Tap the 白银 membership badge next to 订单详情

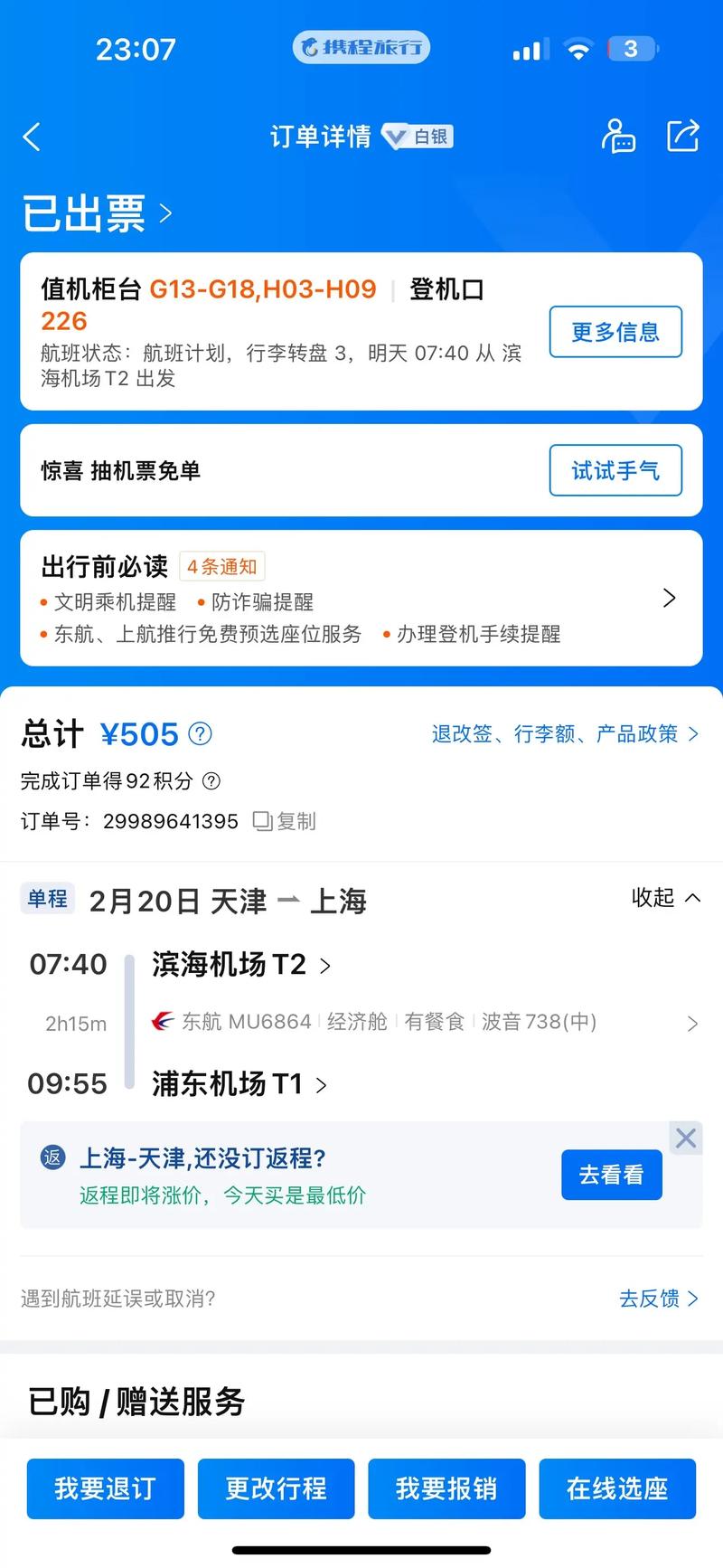coord(417,137)
